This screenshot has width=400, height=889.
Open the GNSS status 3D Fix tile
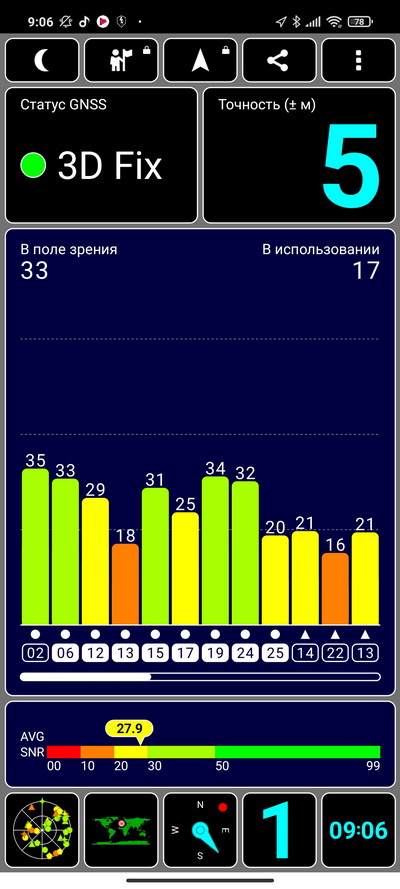[101, 155]
